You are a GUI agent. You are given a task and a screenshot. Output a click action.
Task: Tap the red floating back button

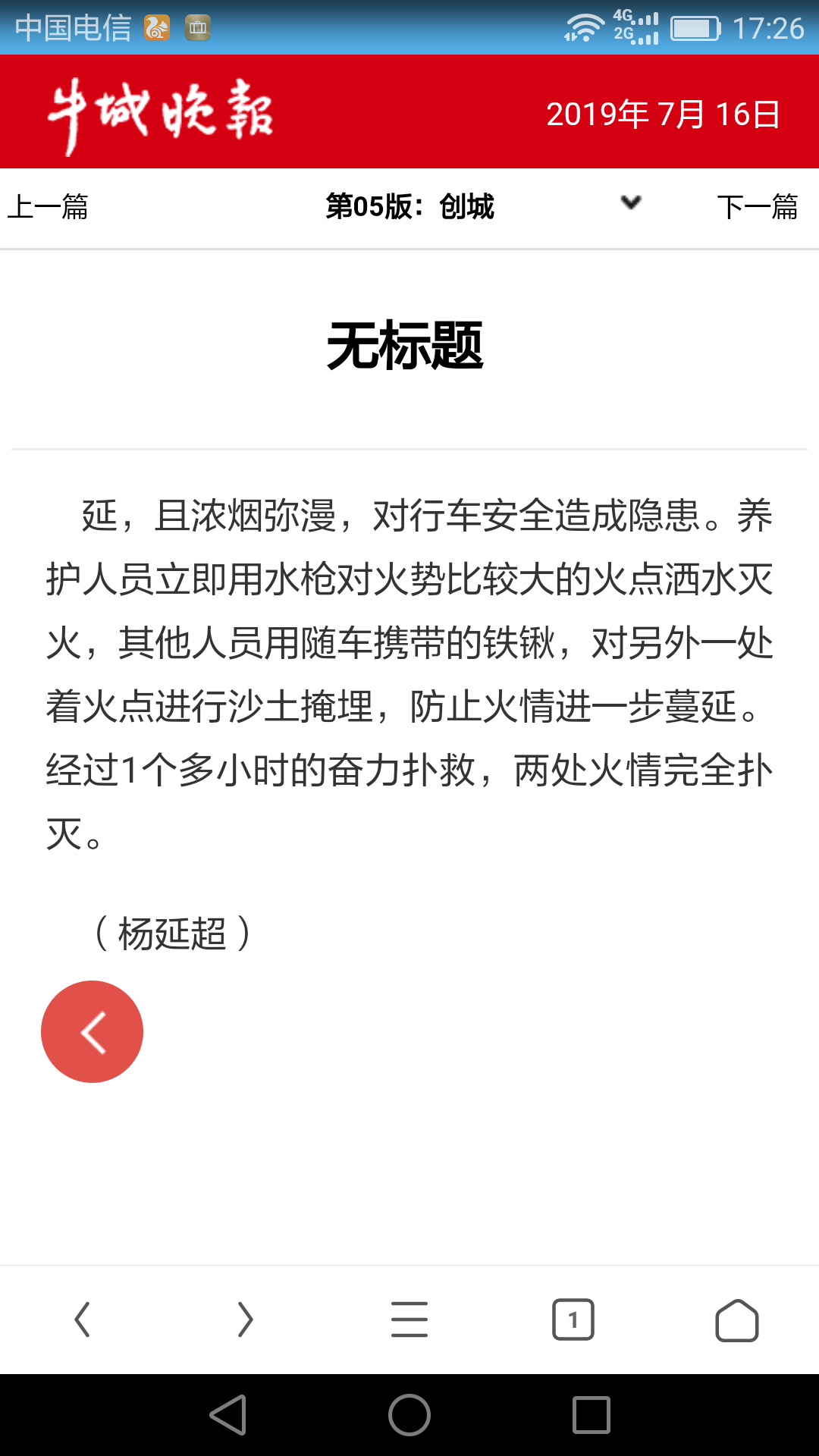(x=92, y=1031)
